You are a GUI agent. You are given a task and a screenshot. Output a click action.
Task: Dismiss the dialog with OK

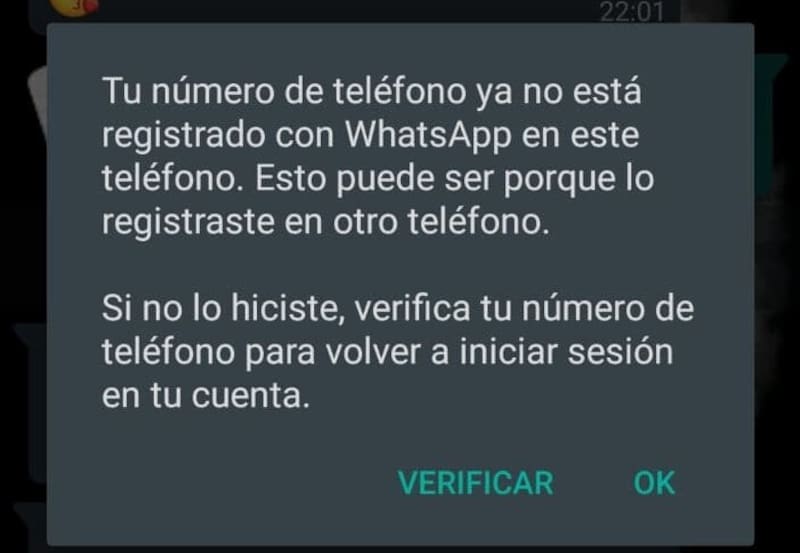[x=655, y=483]
